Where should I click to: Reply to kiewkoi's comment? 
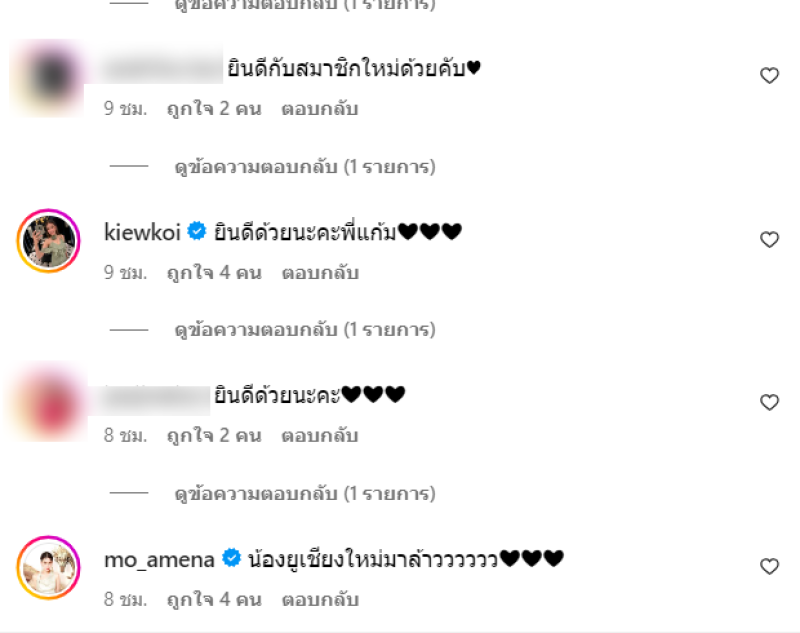(319, 272)
